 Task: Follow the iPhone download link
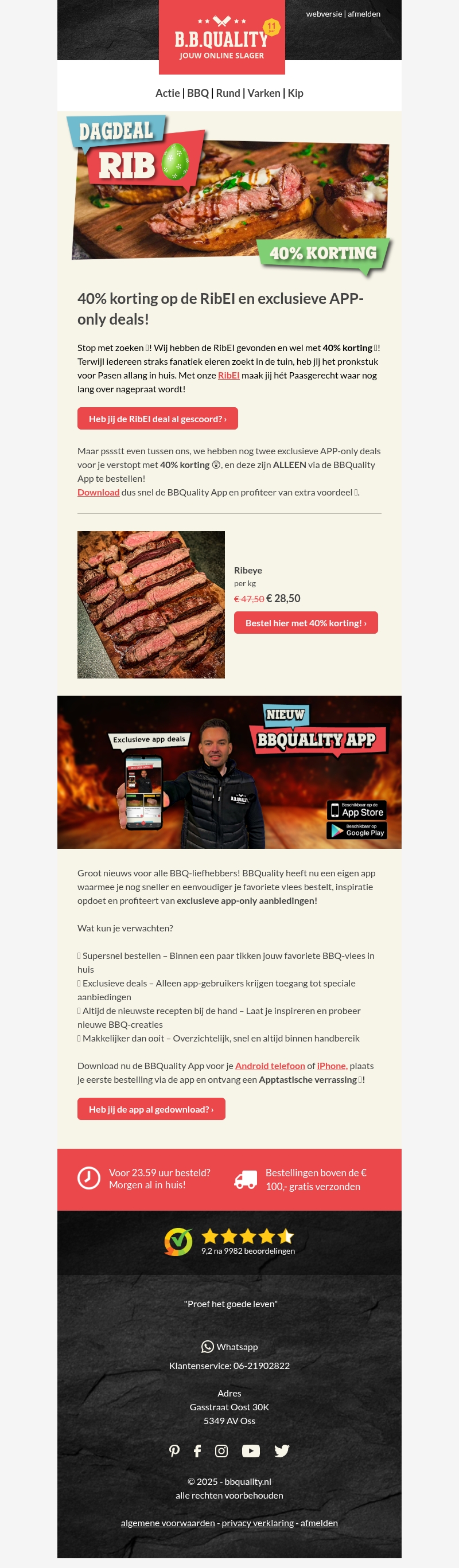(x=332, y=1066)
